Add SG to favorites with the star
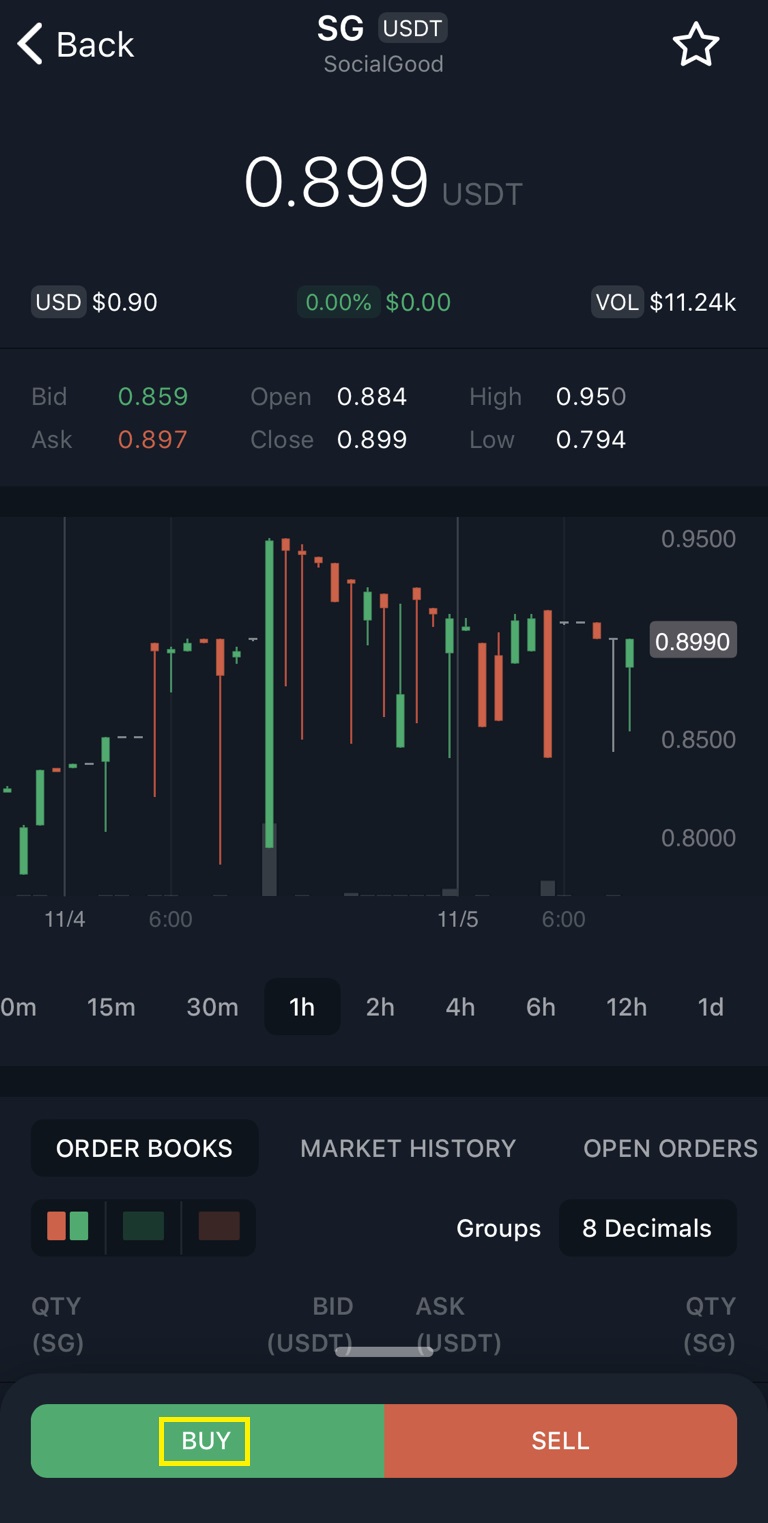Viewport: 768px width, 1523px height. [695, 45]
